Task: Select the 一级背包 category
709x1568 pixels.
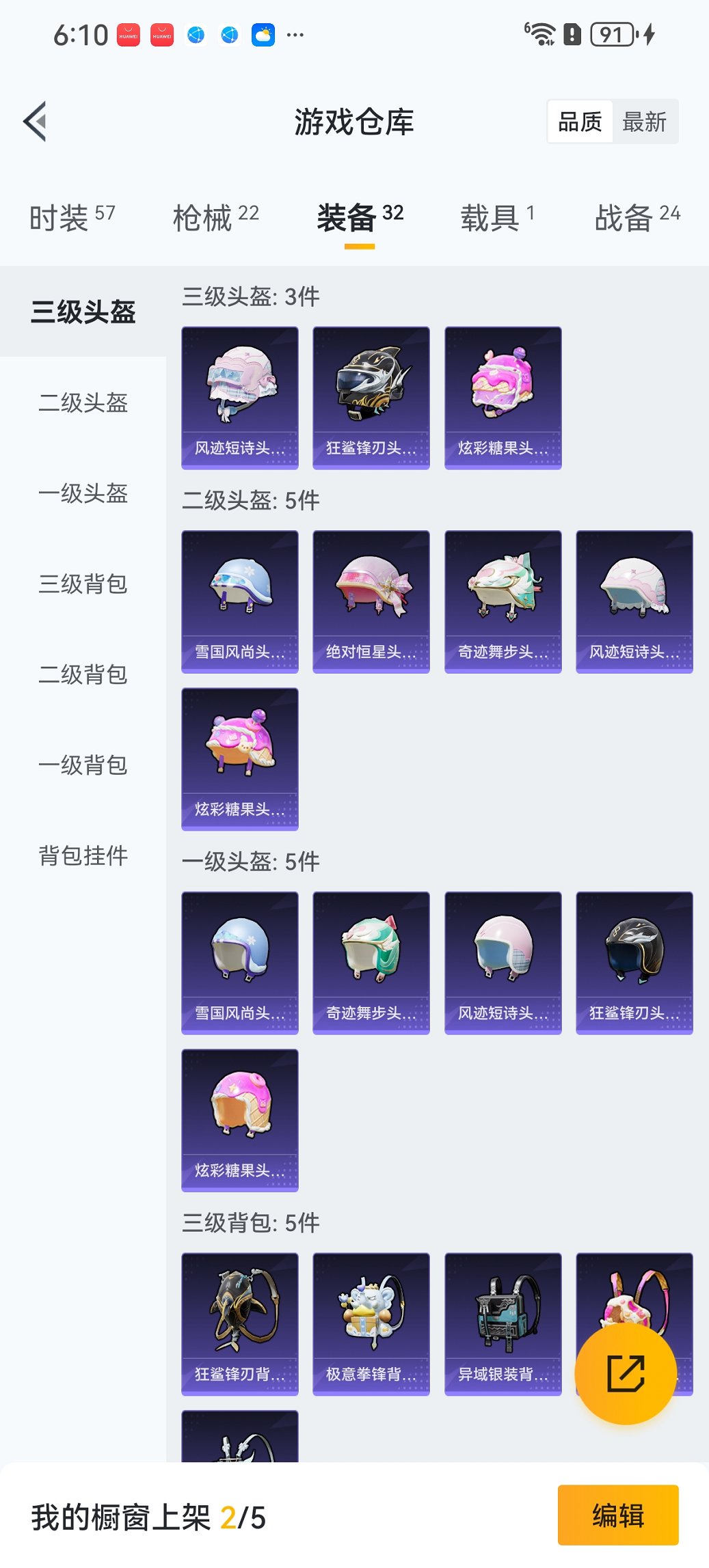Action: pos(82,765)
